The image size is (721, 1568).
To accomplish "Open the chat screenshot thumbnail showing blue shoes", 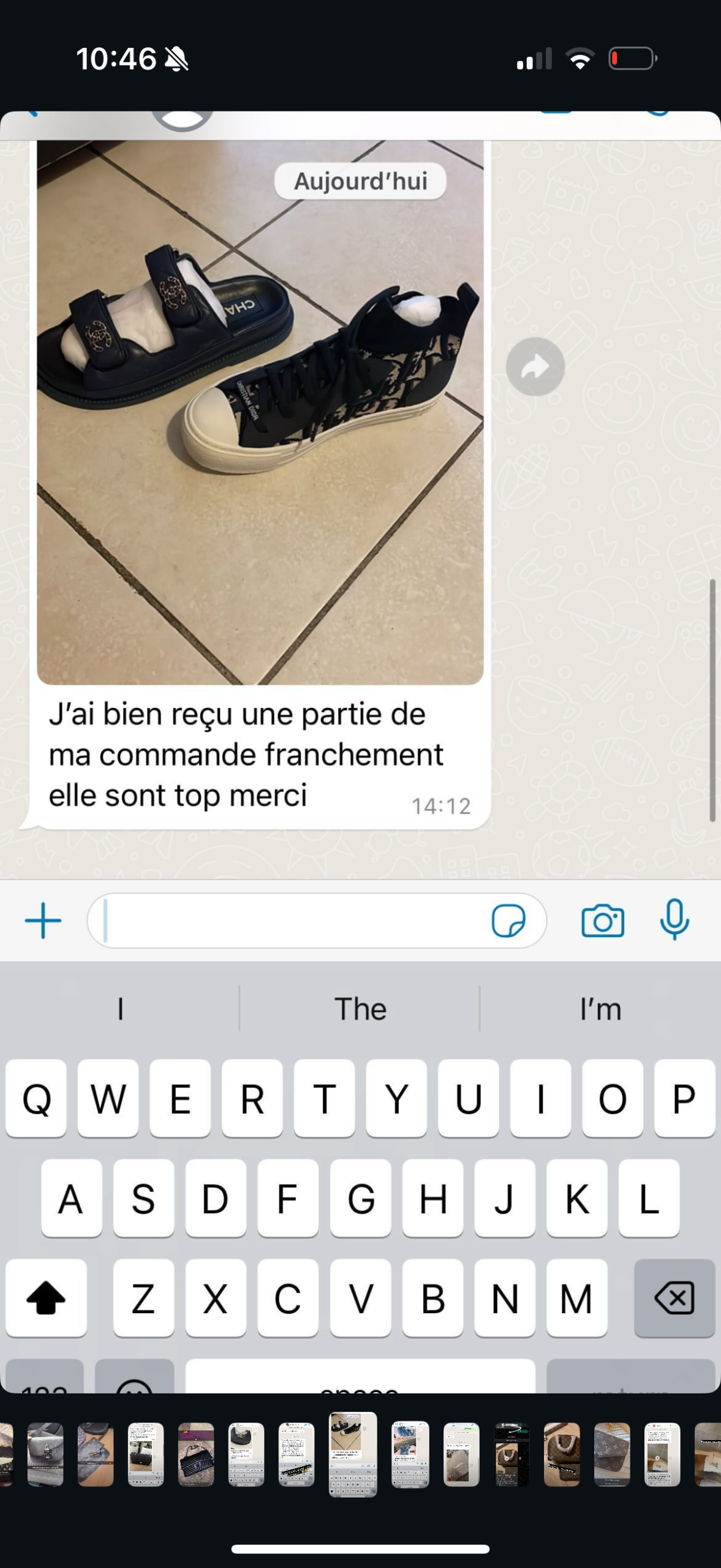I will 410,1454.
